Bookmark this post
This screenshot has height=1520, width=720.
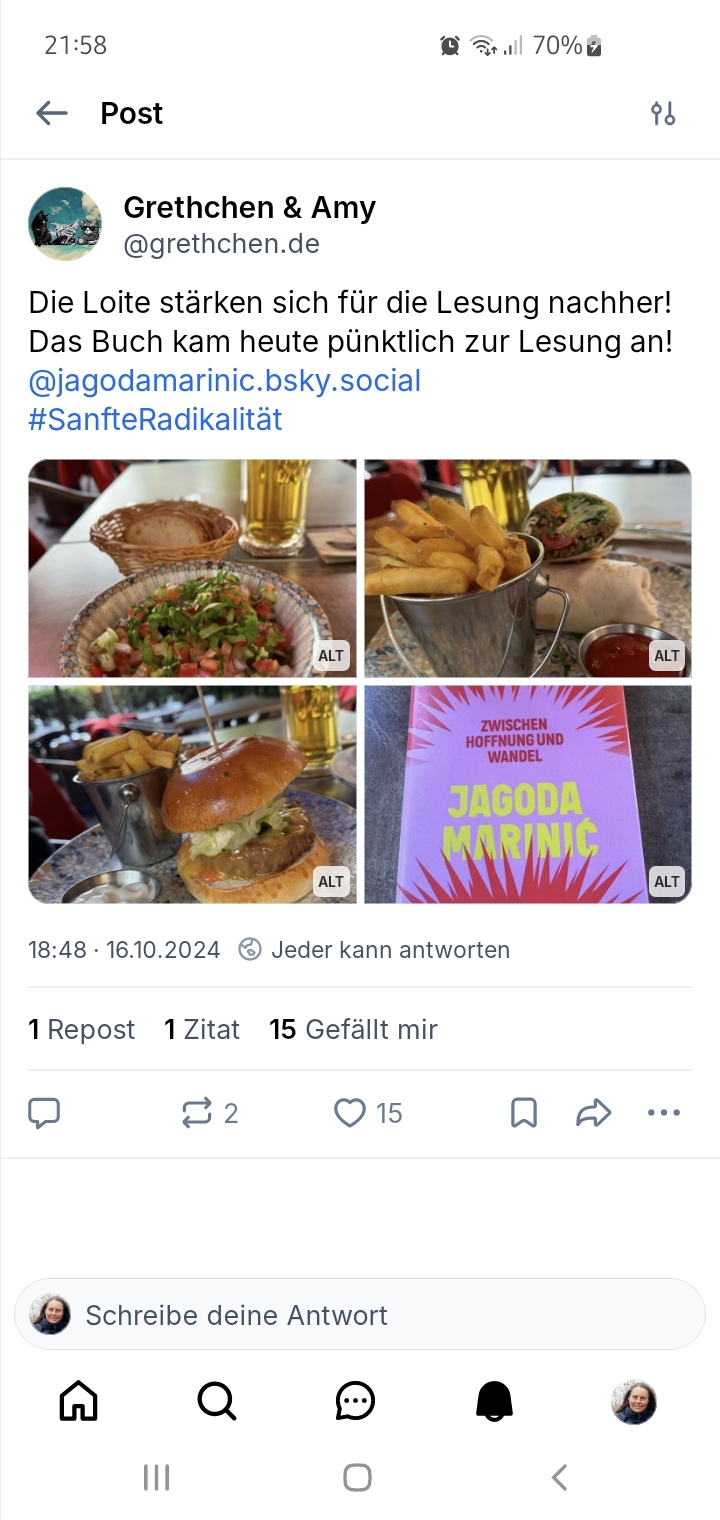(524, 1113)
